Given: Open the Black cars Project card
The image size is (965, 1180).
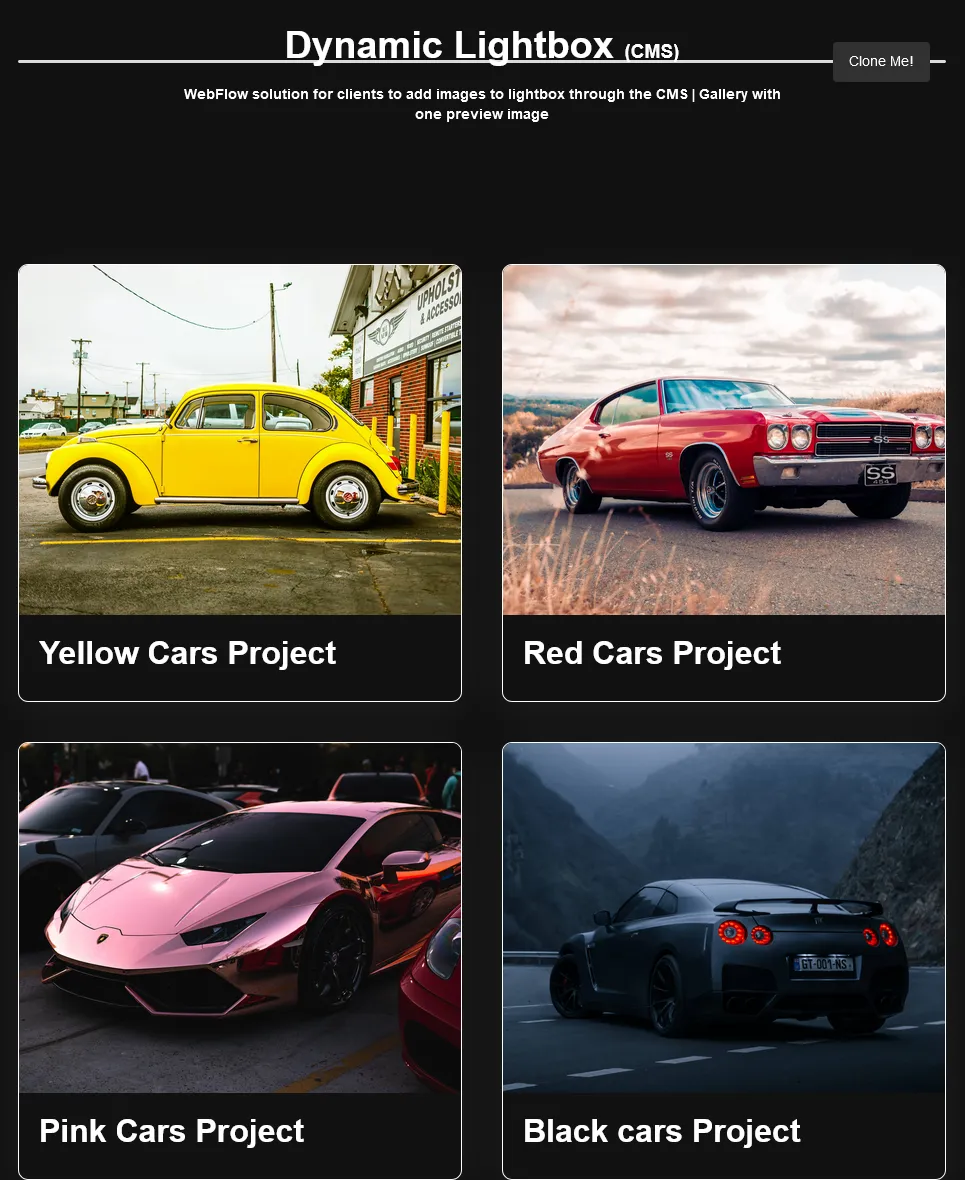Looking at the screenshot, I should pyautogui.click(x=723, y=960).
